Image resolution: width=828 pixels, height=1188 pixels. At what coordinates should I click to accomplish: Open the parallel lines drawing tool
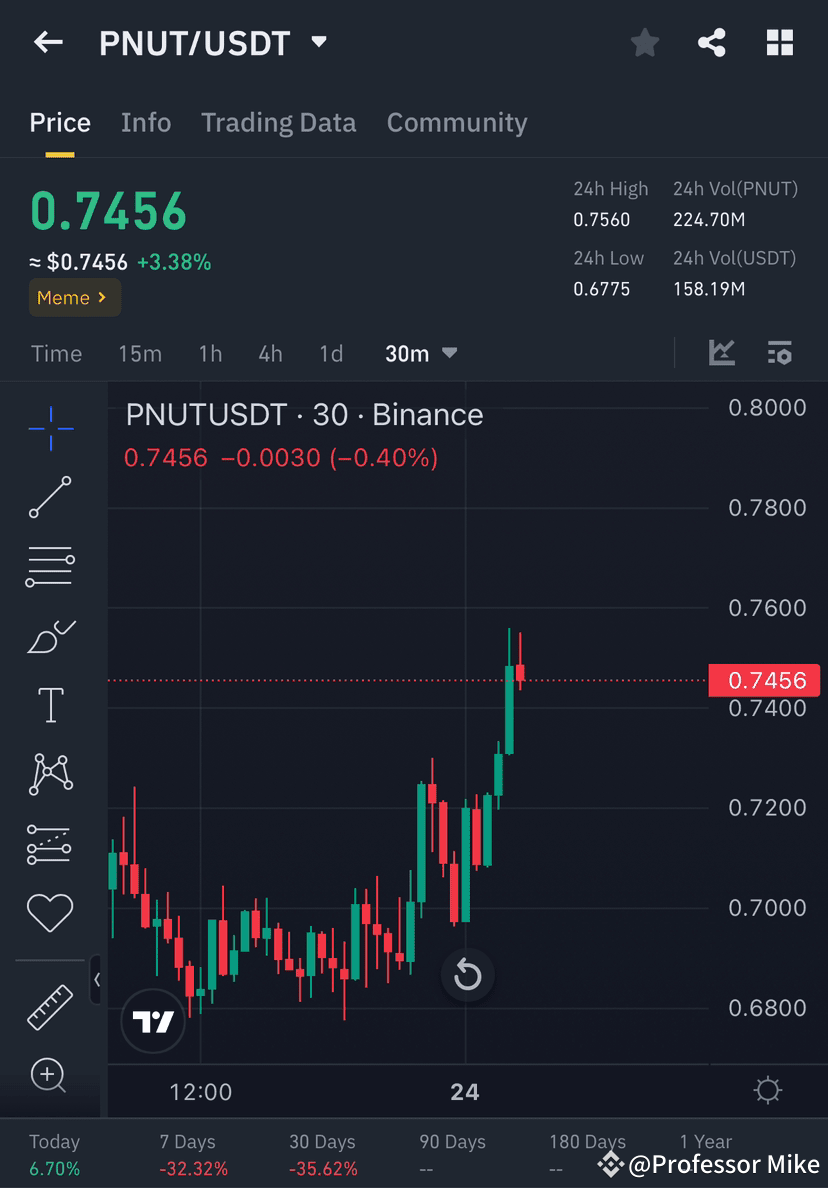coord(50,566)
